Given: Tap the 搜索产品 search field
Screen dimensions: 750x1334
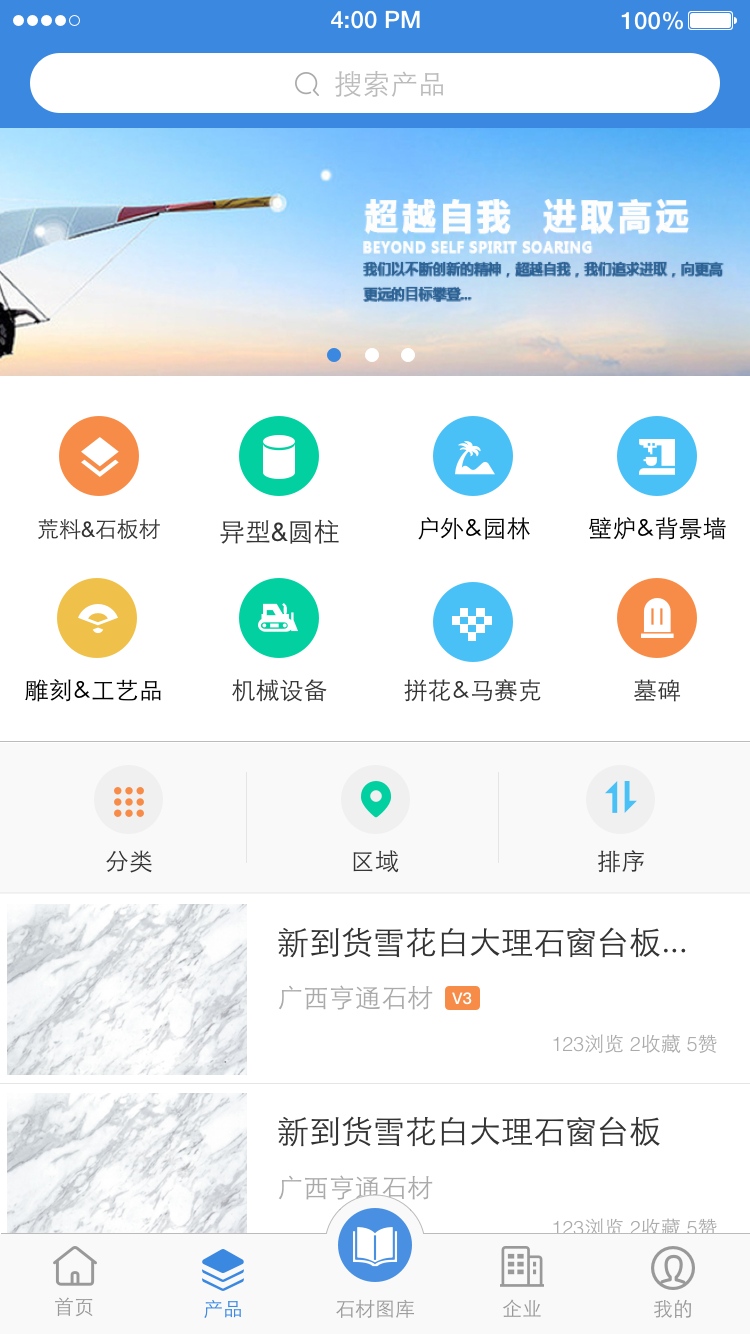Looking at the screenshot, I should 375,84.
